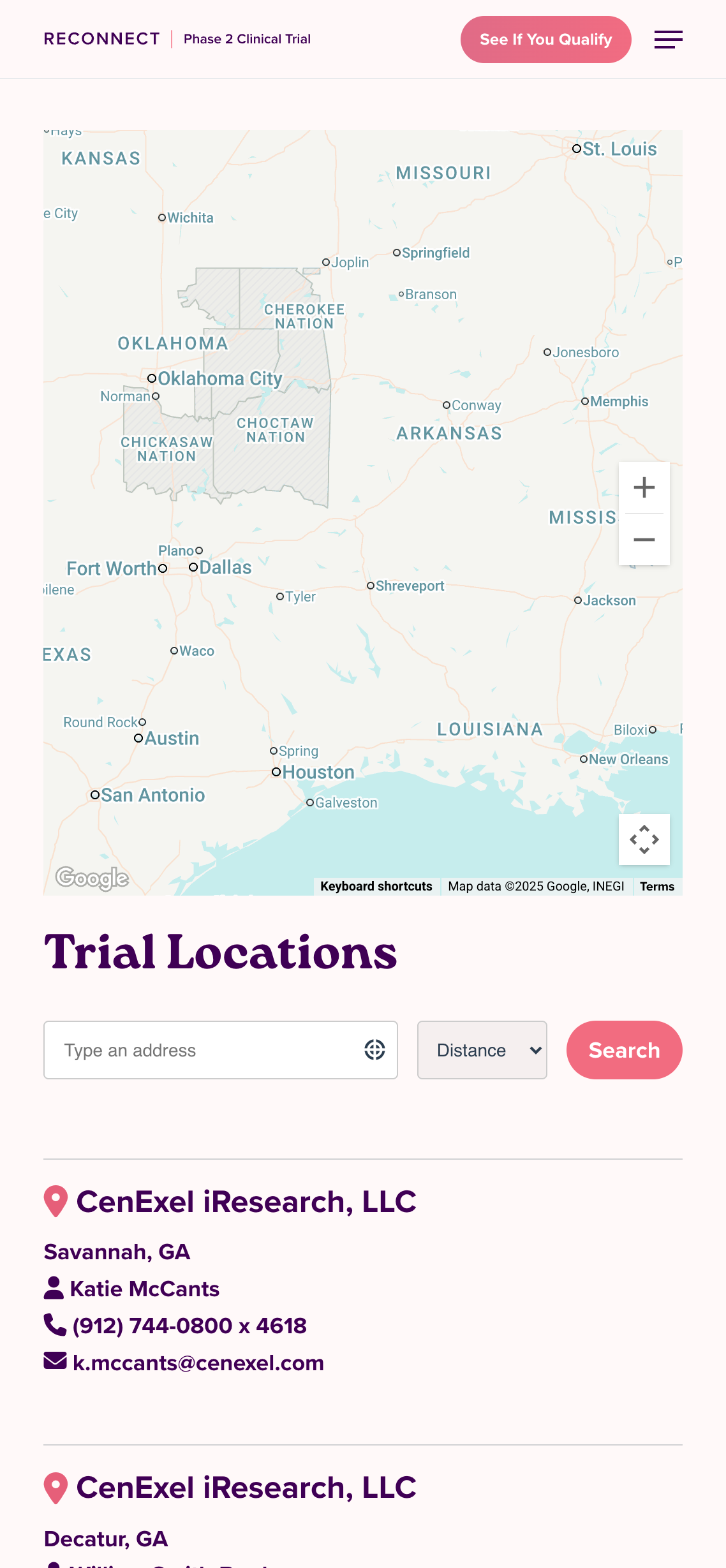Open Google logo on map

pyautogui.click(x=92, y=878)
